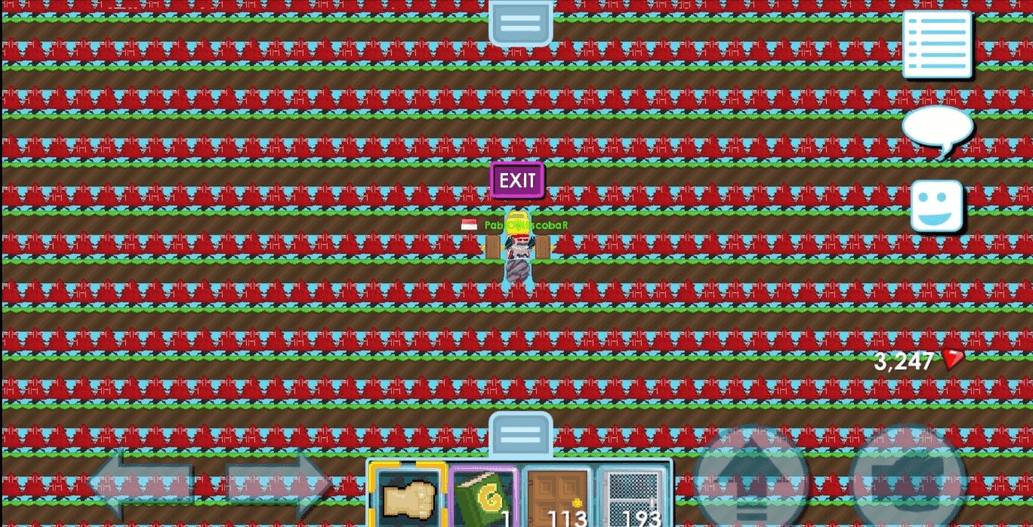Select the fist item slot

coord(408,496)
